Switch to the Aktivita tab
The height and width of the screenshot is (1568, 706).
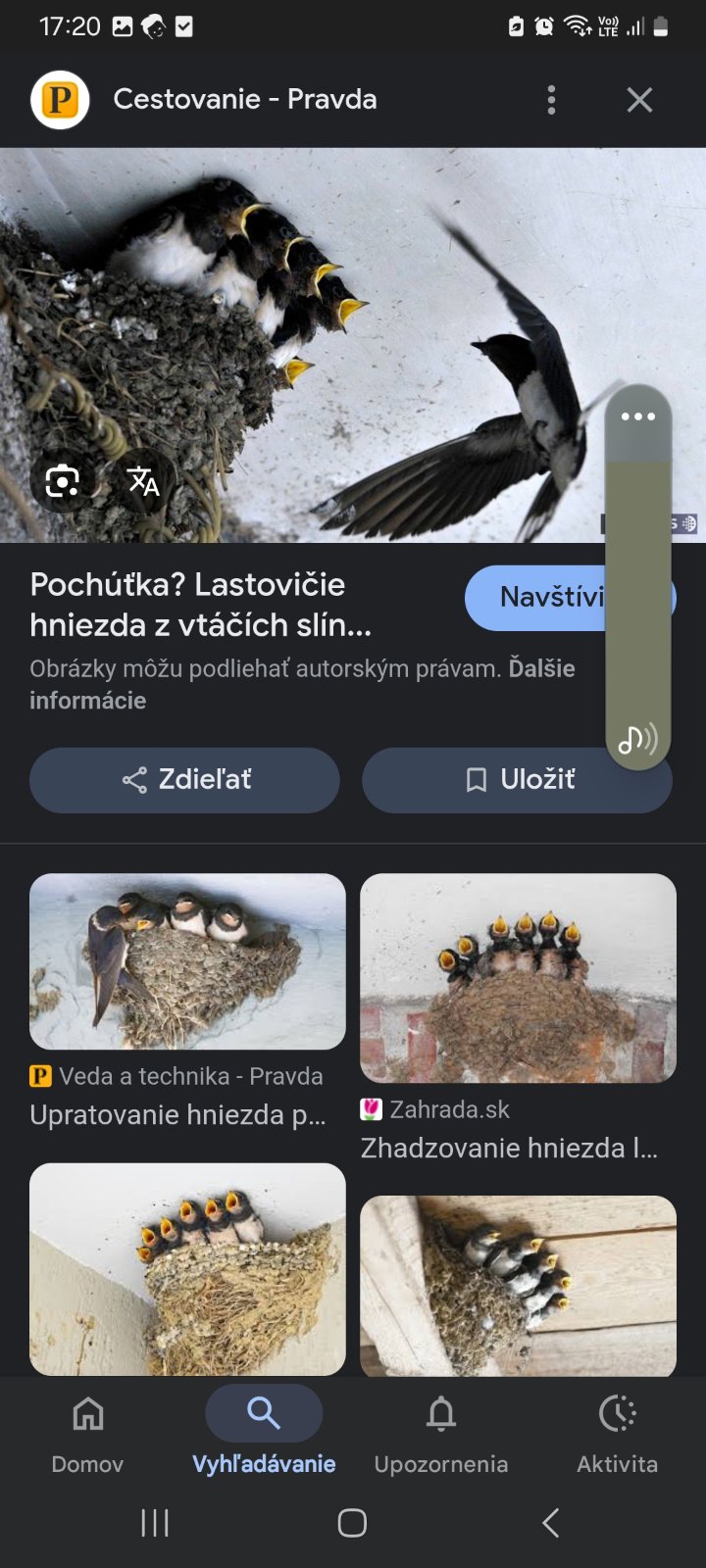617,1433
